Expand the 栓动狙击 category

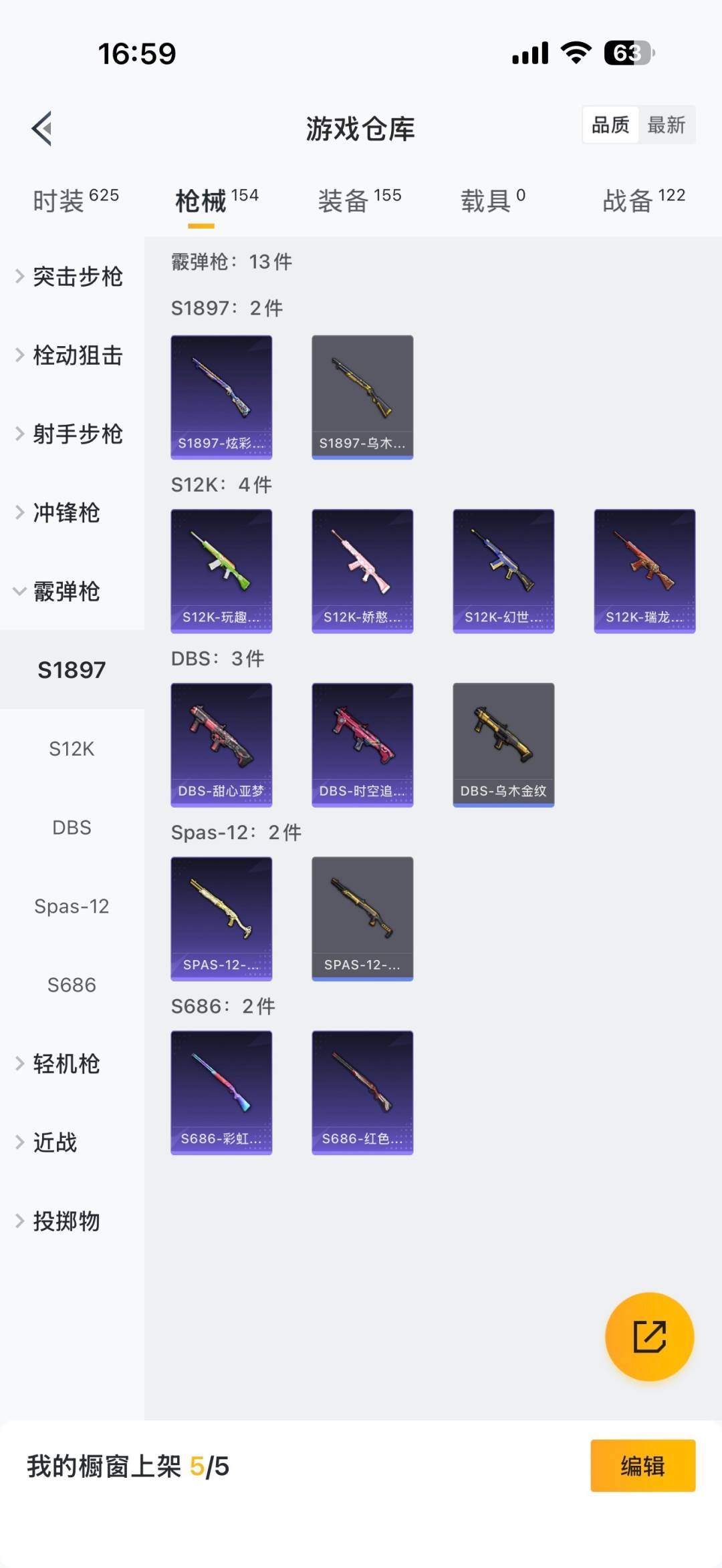[77, 355]
